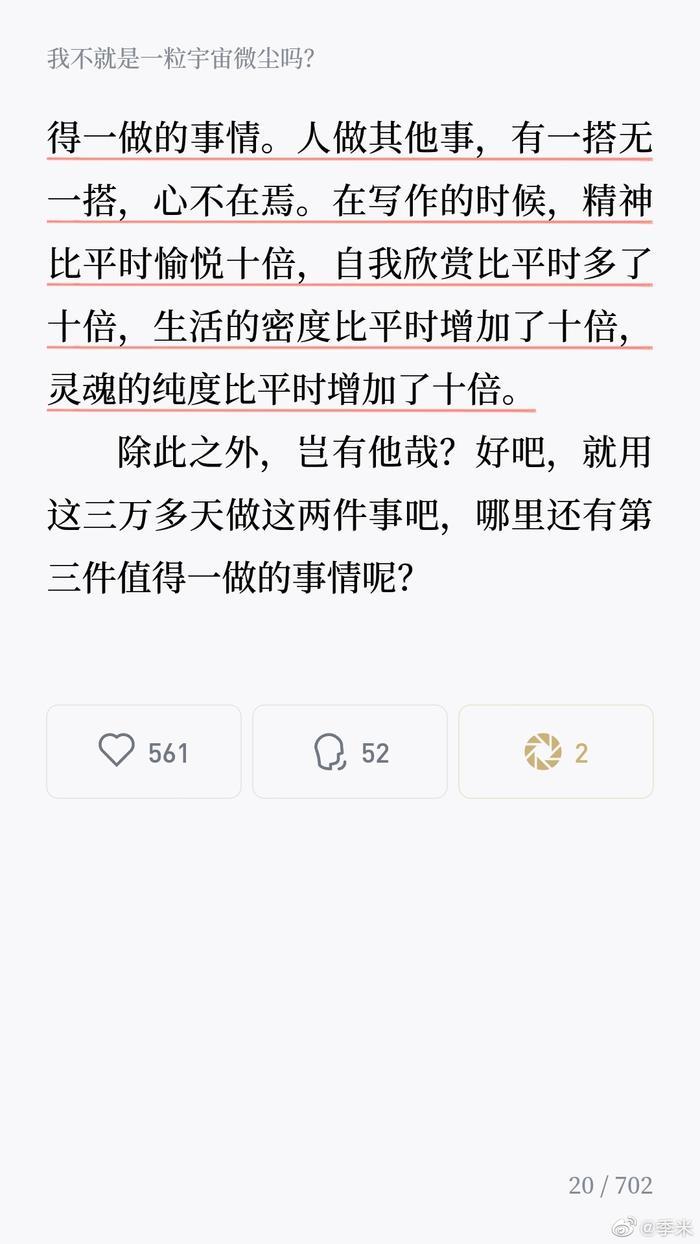Like this chapter with the heart button

143,751
